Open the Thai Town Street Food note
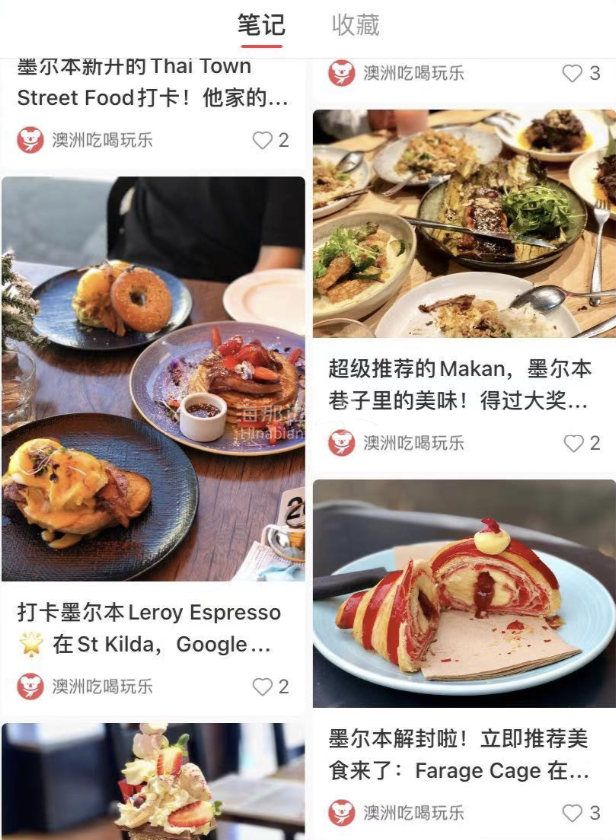Viewport: 616px width, 840px height. 153,84
